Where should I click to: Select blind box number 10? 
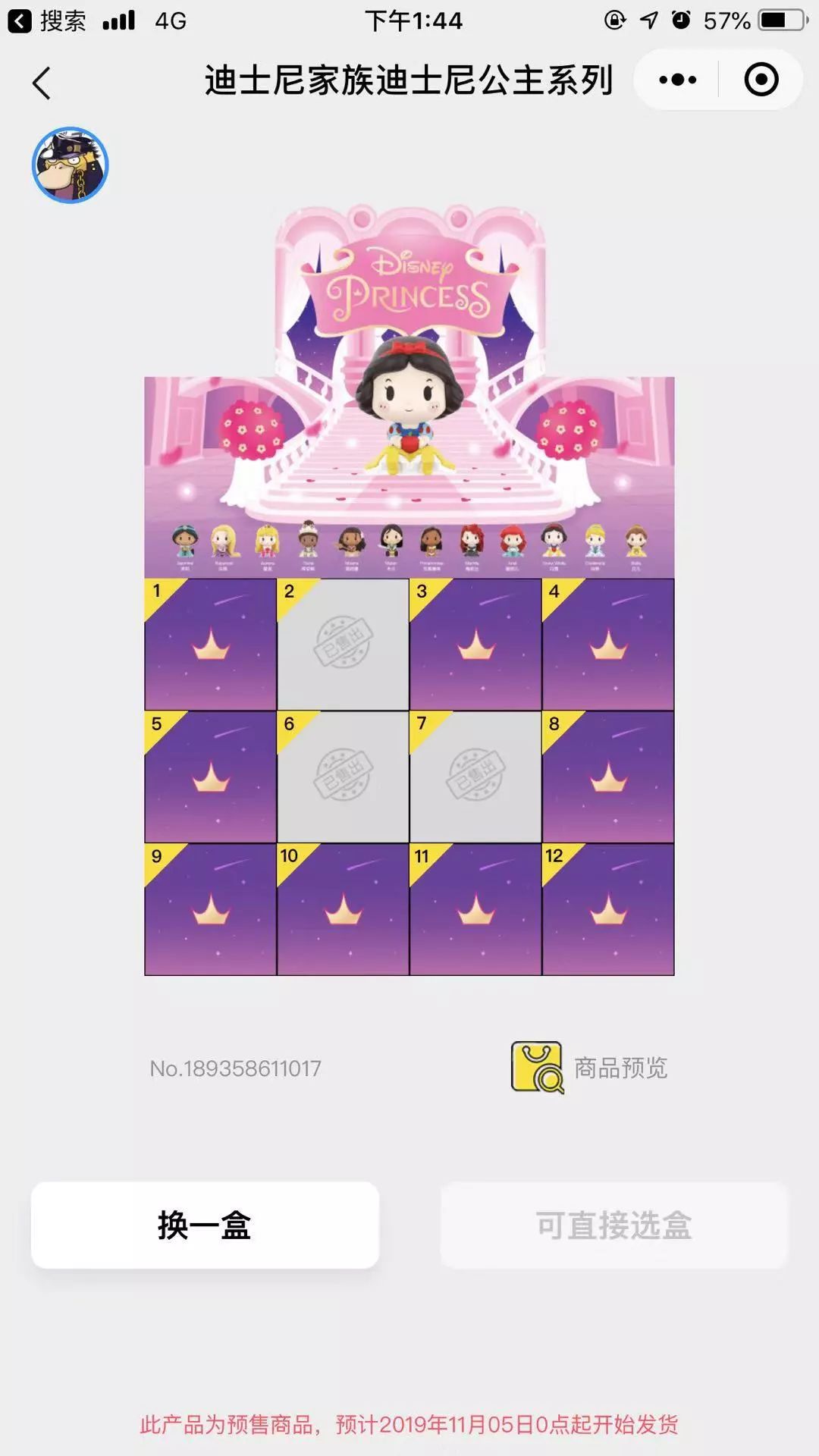pyautogui.click(x=343, y=909)
